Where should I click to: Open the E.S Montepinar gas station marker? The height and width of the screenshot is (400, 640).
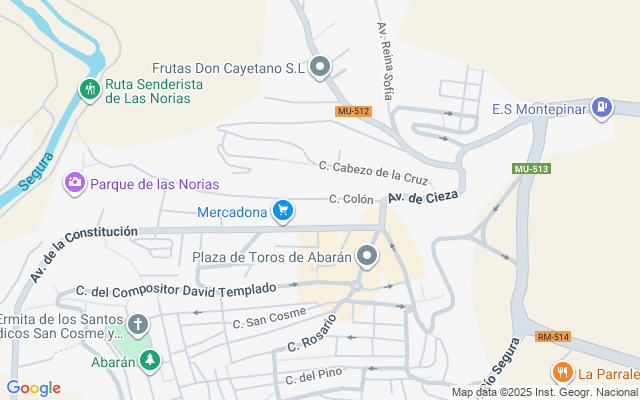pos(602,108)
